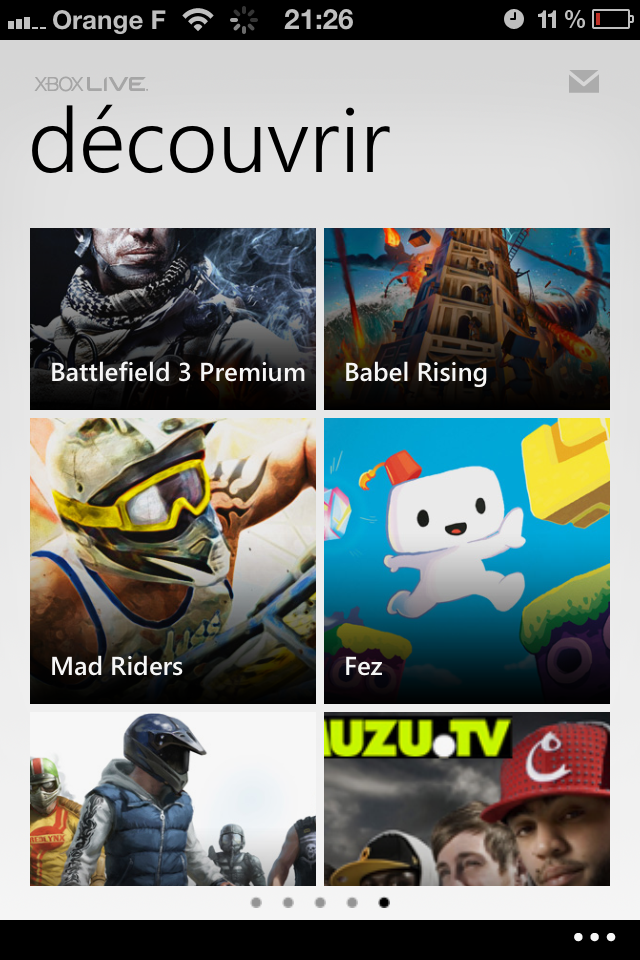Open the messages envelope icon
The width and height of the screenshot is (640, 960).
tap(583, 82)
